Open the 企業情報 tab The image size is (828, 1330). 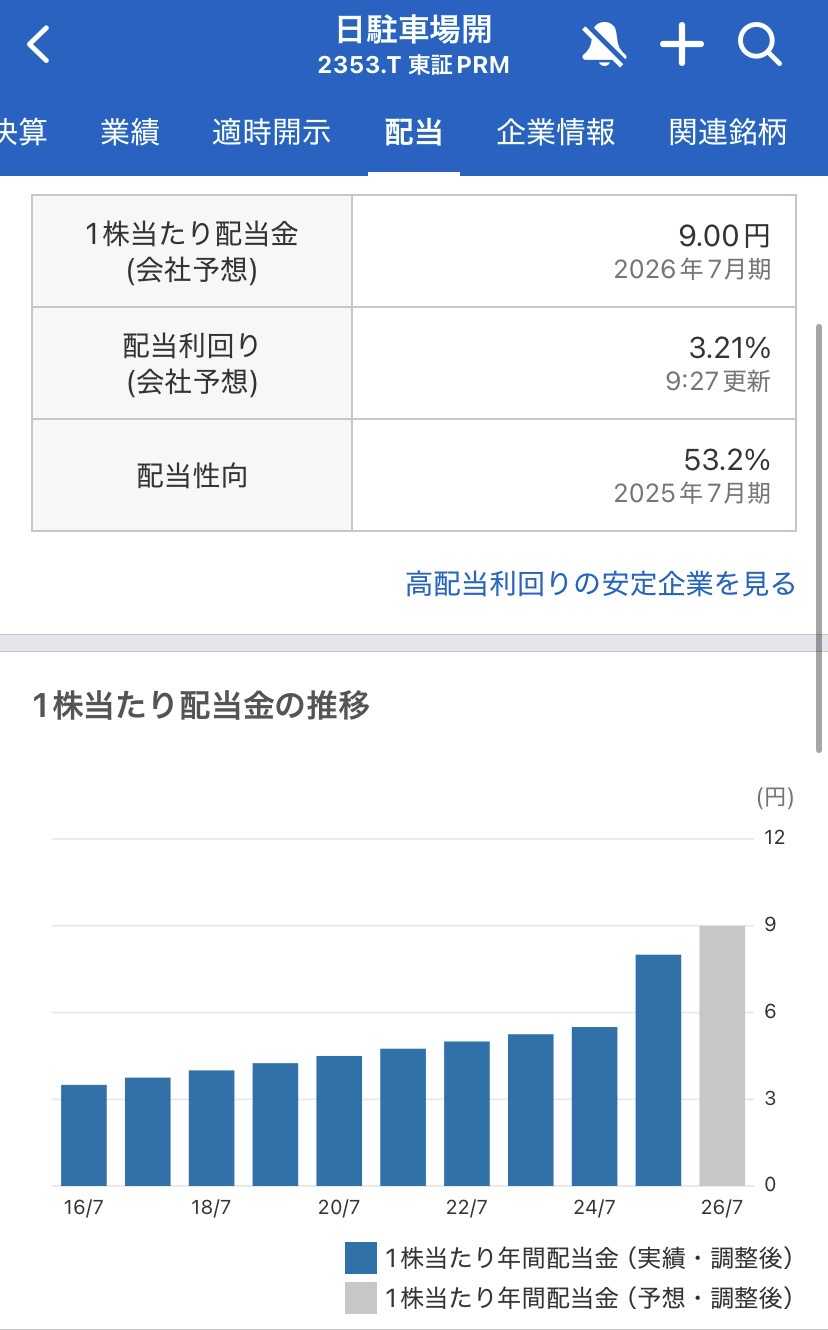[x=555, y=132]
